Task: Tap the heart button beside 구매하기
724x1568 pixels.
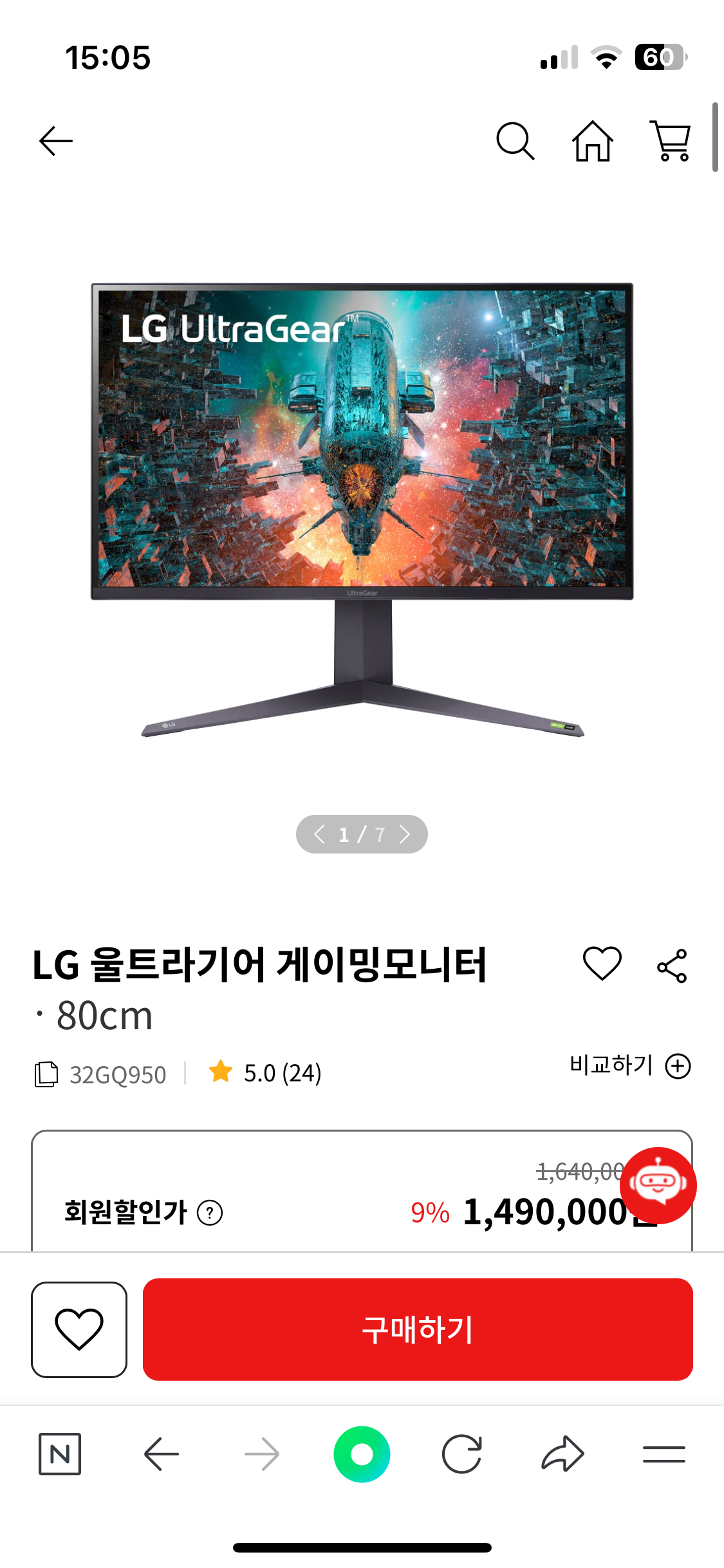Action: [x=79, y=1329]
